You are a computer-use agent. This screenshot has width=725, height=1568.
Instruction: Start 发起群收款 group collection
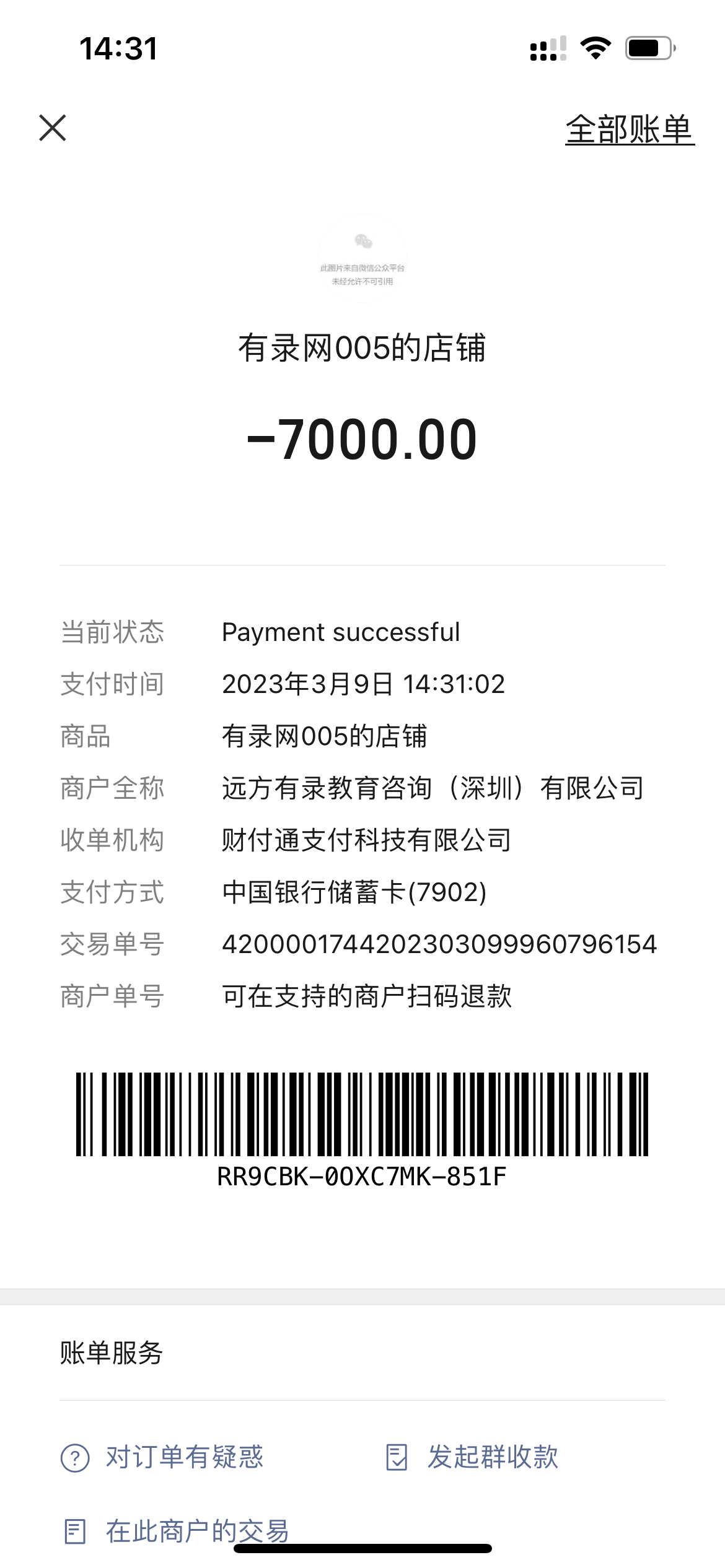[472, 1457]
